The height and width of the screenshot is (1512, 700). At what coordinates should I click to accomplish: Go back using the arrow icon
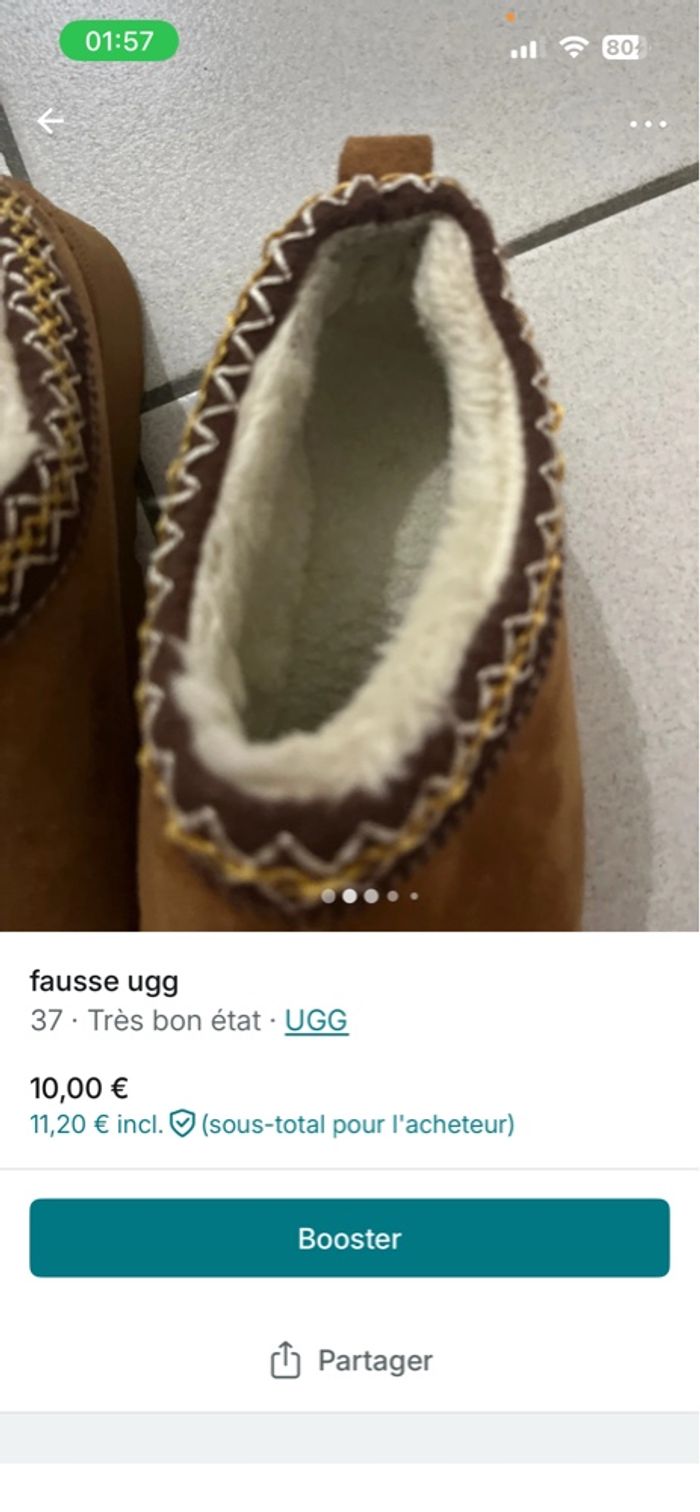click(50, 122)
